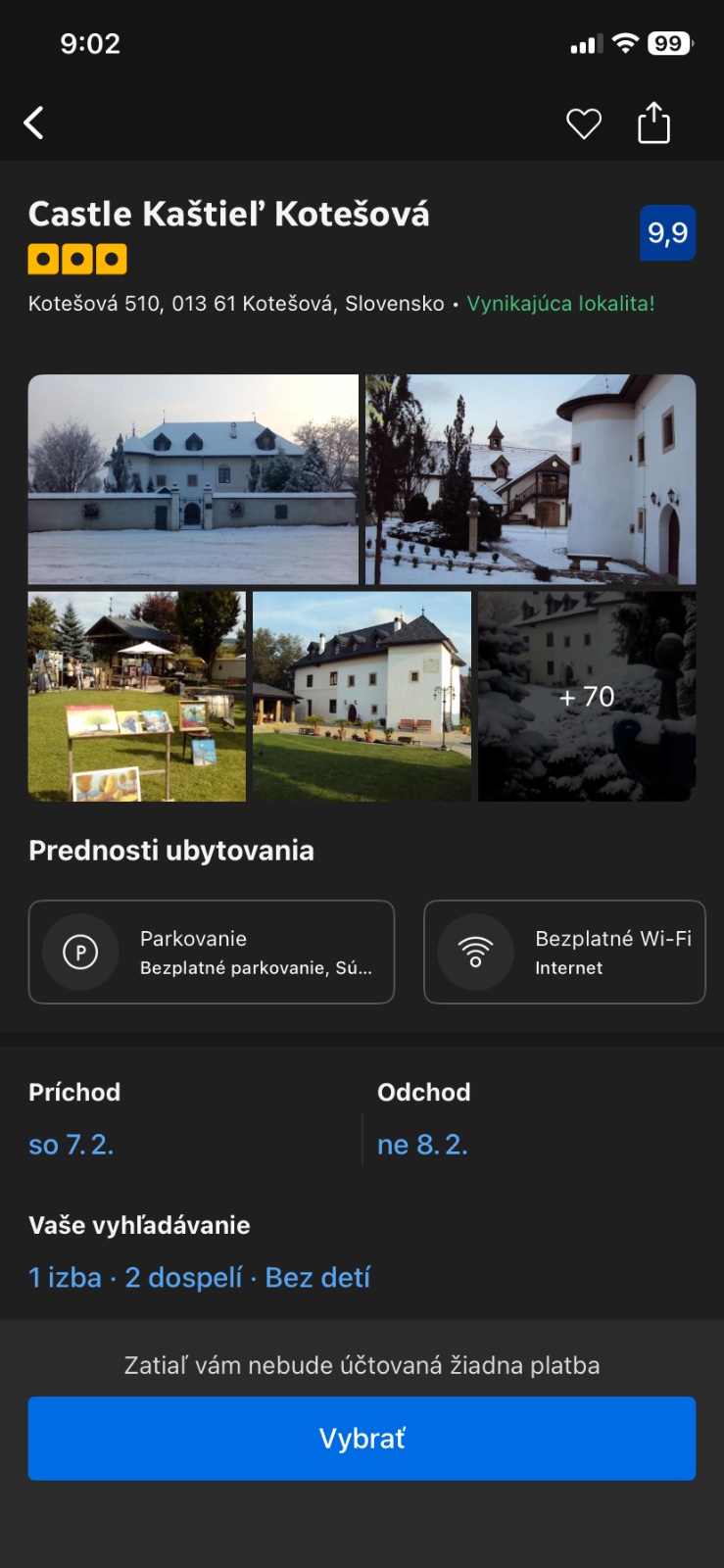Viewport: 724px width, 1568px height.
Task: Open the 9,9 review score badge
Action: pos(667,233)
